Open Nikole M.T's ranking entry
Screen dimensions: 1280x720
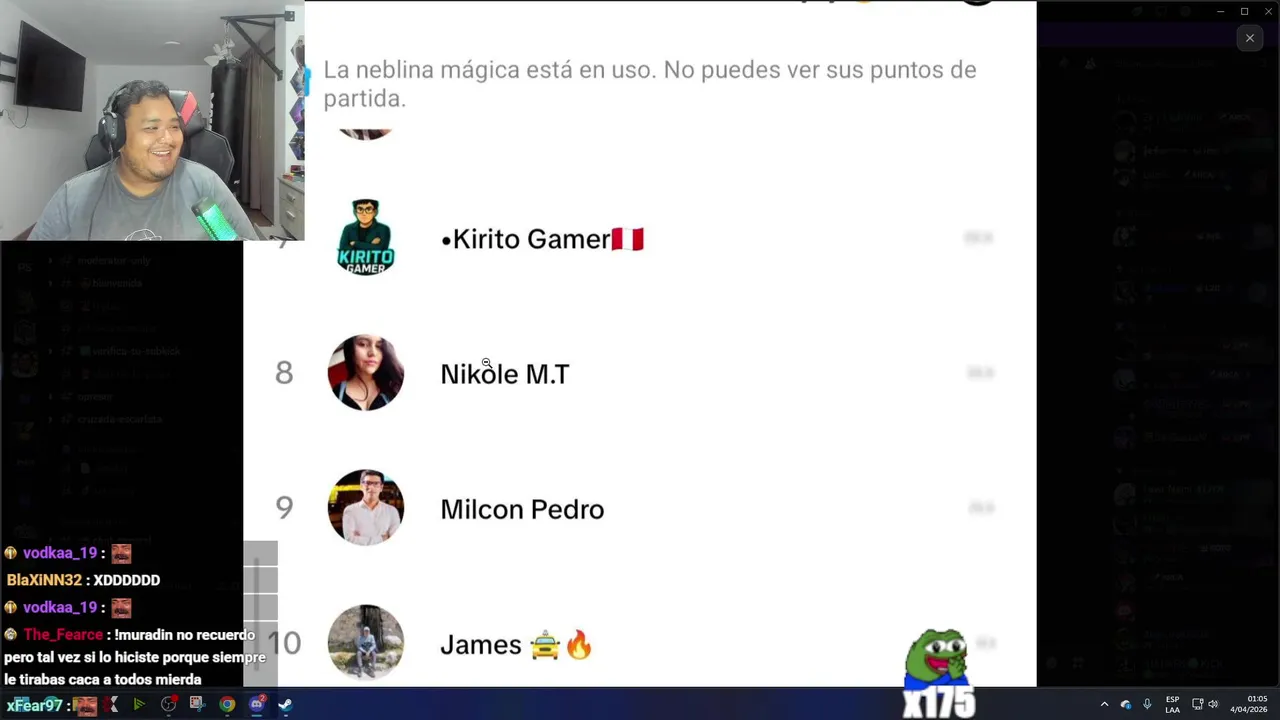tap(504, 374)
